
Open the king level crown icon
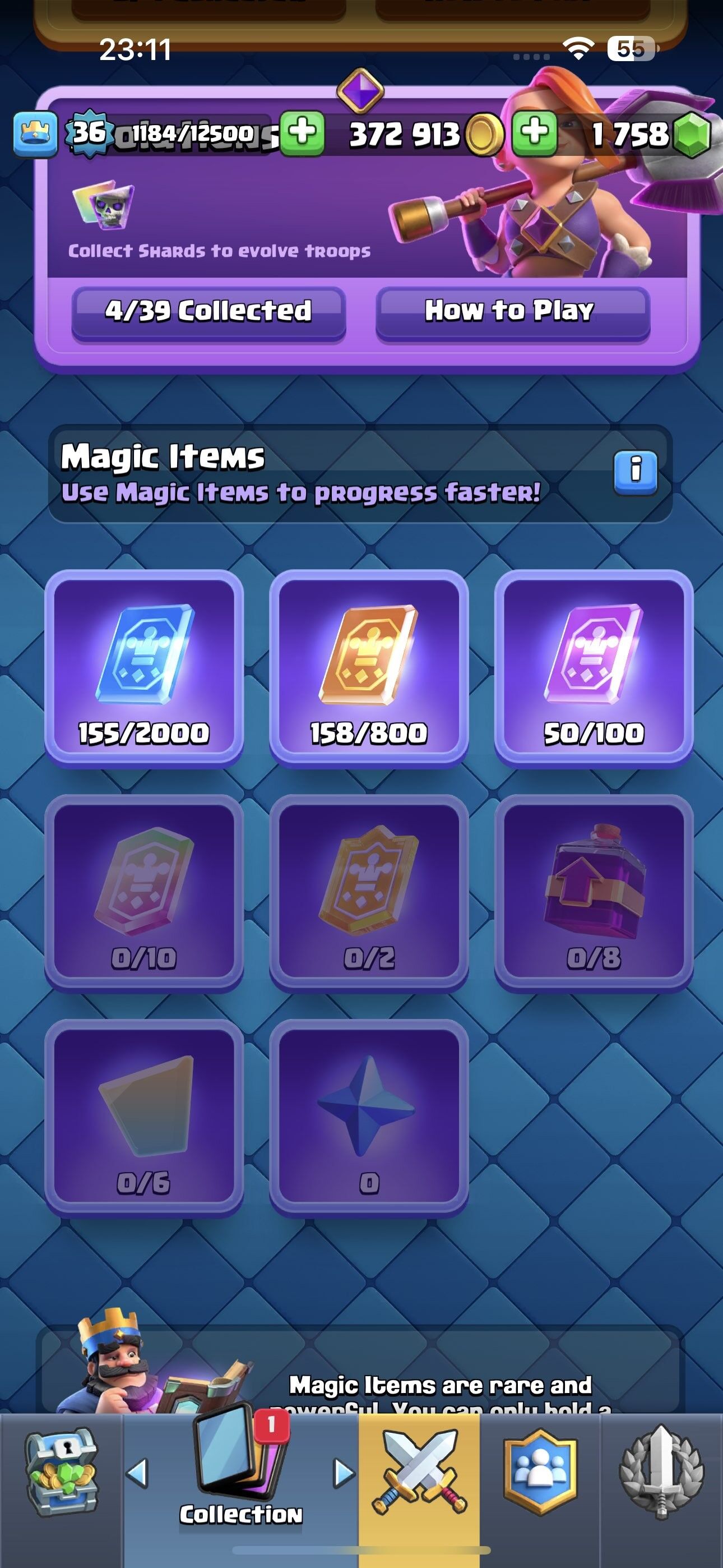tap(36, 133)
